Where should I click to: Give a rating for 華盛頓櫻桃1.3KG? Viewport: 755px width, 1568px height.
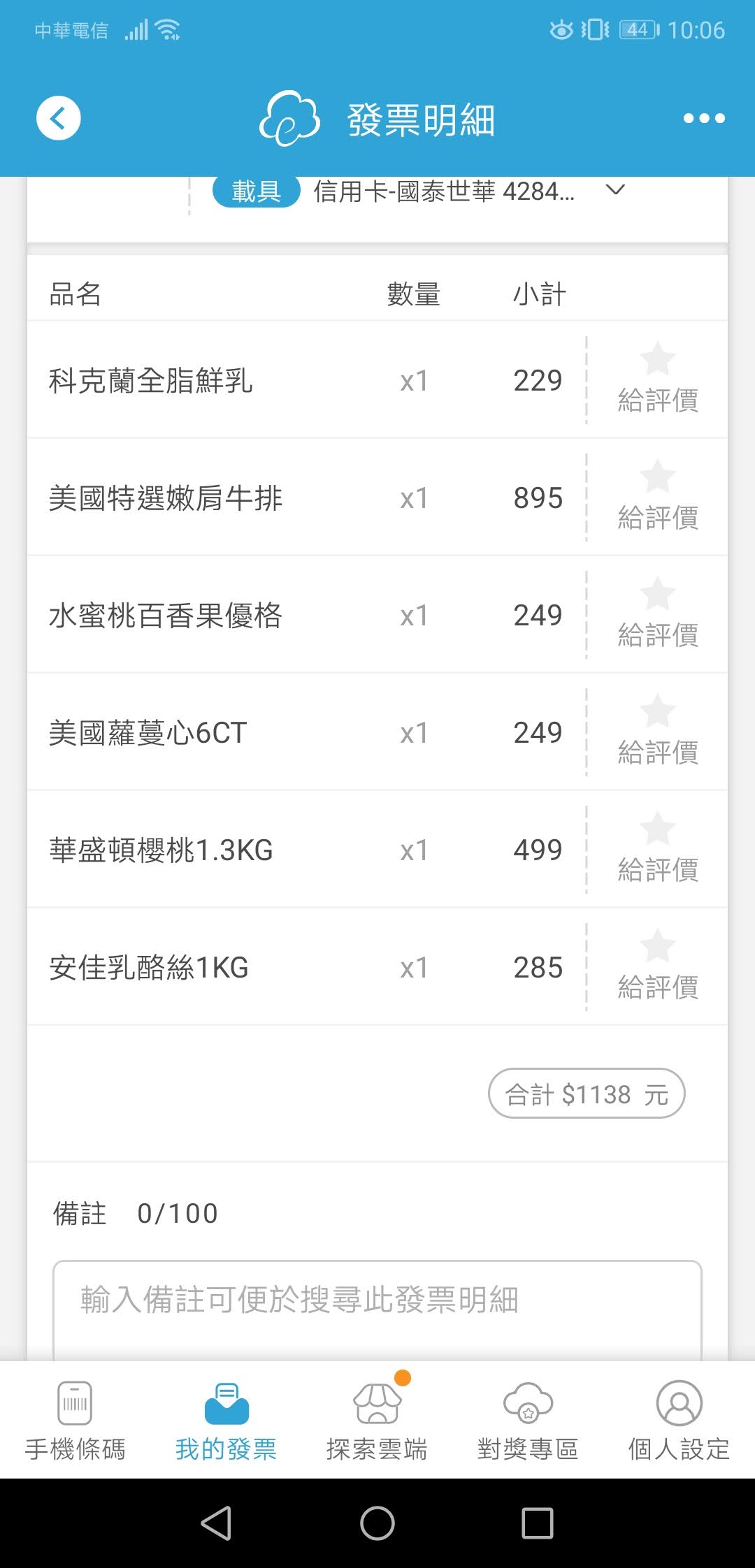(x=658, y=849)
